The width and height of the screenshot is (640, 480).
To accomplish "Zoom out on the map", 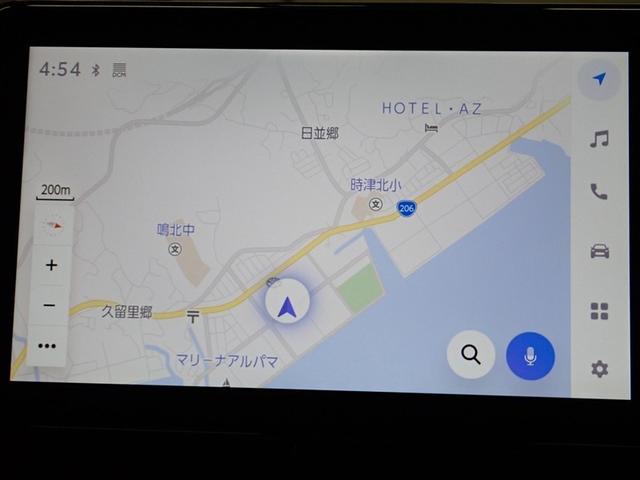I will (x=50, y=305).
